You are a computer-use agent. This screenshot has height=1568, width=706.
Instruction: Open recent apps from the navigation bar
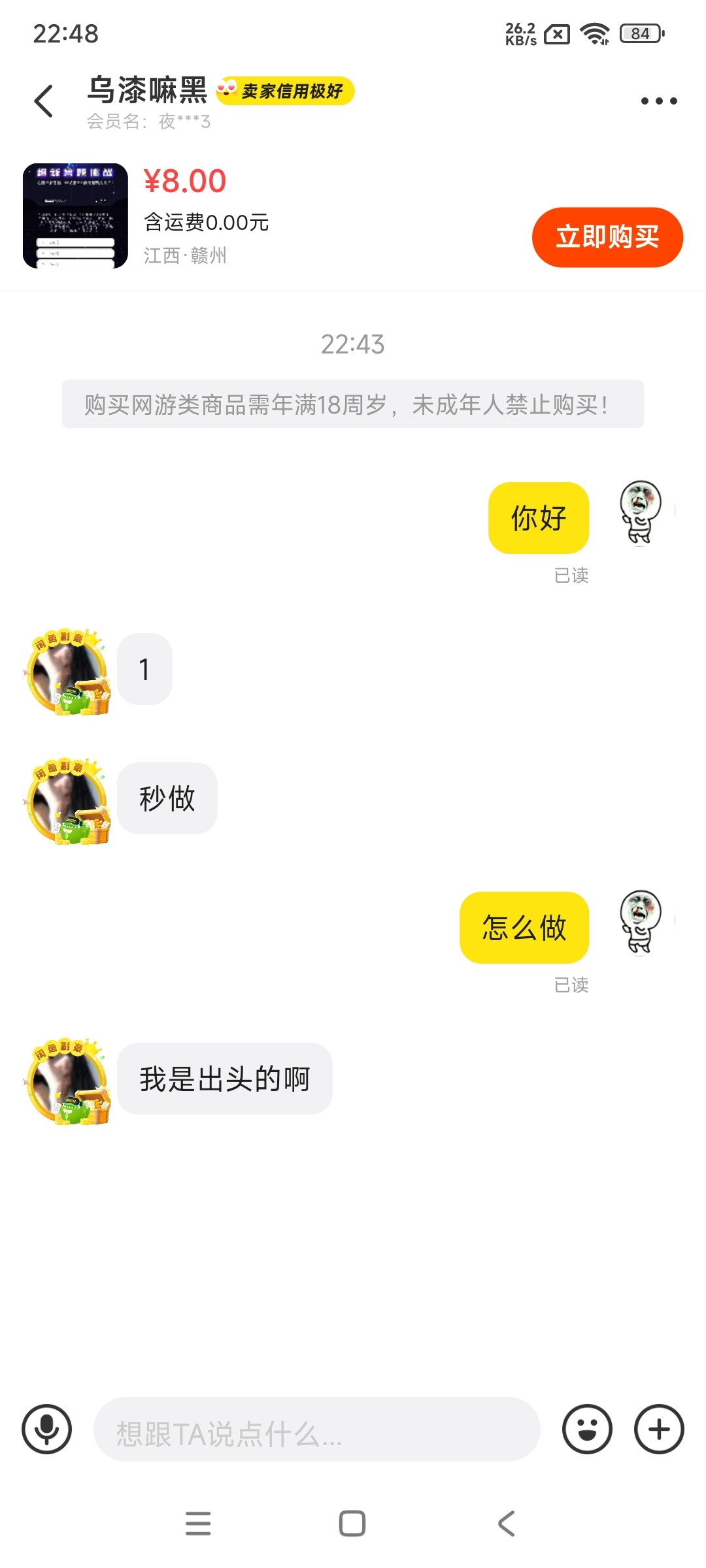click(198, 1523)
